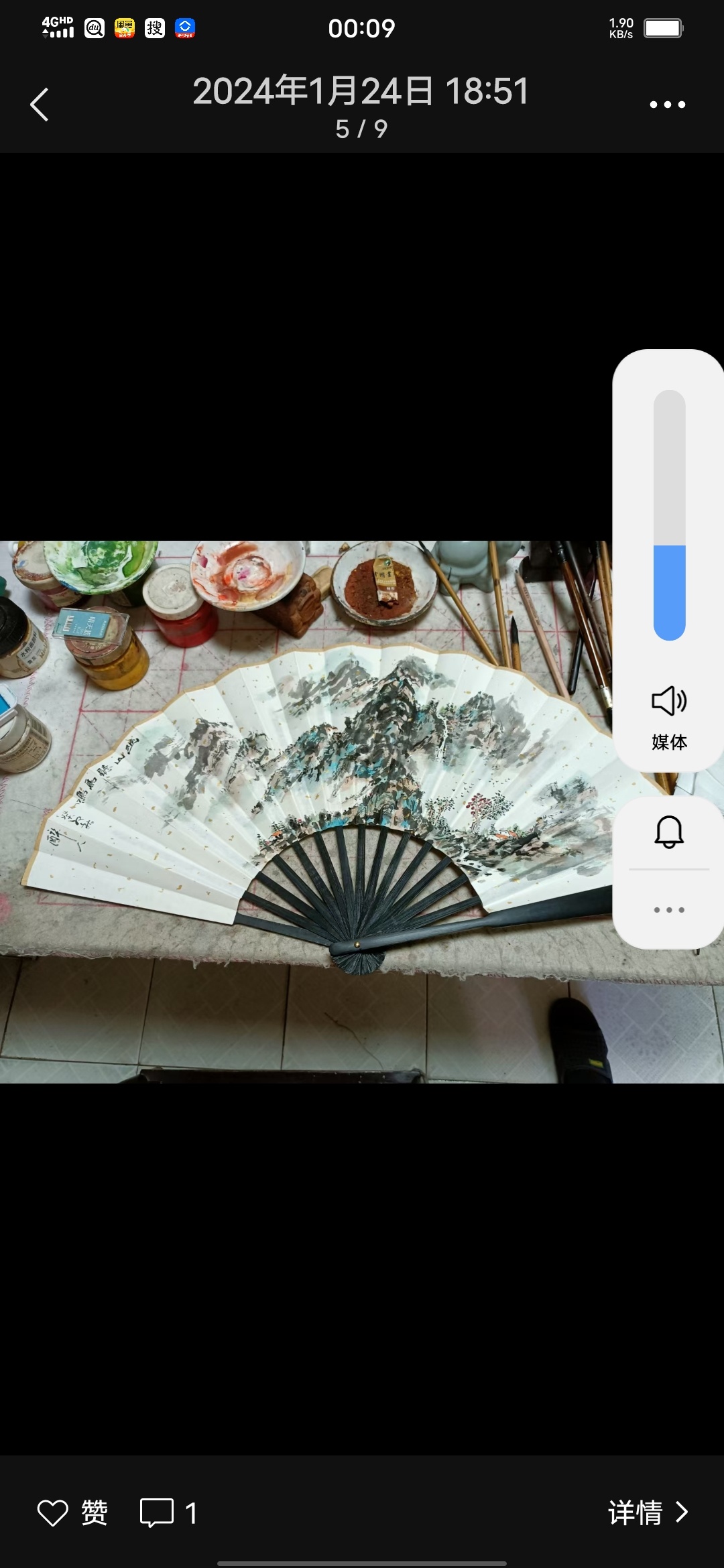Expand more volume settings with the dots

[x=668, y=909]
